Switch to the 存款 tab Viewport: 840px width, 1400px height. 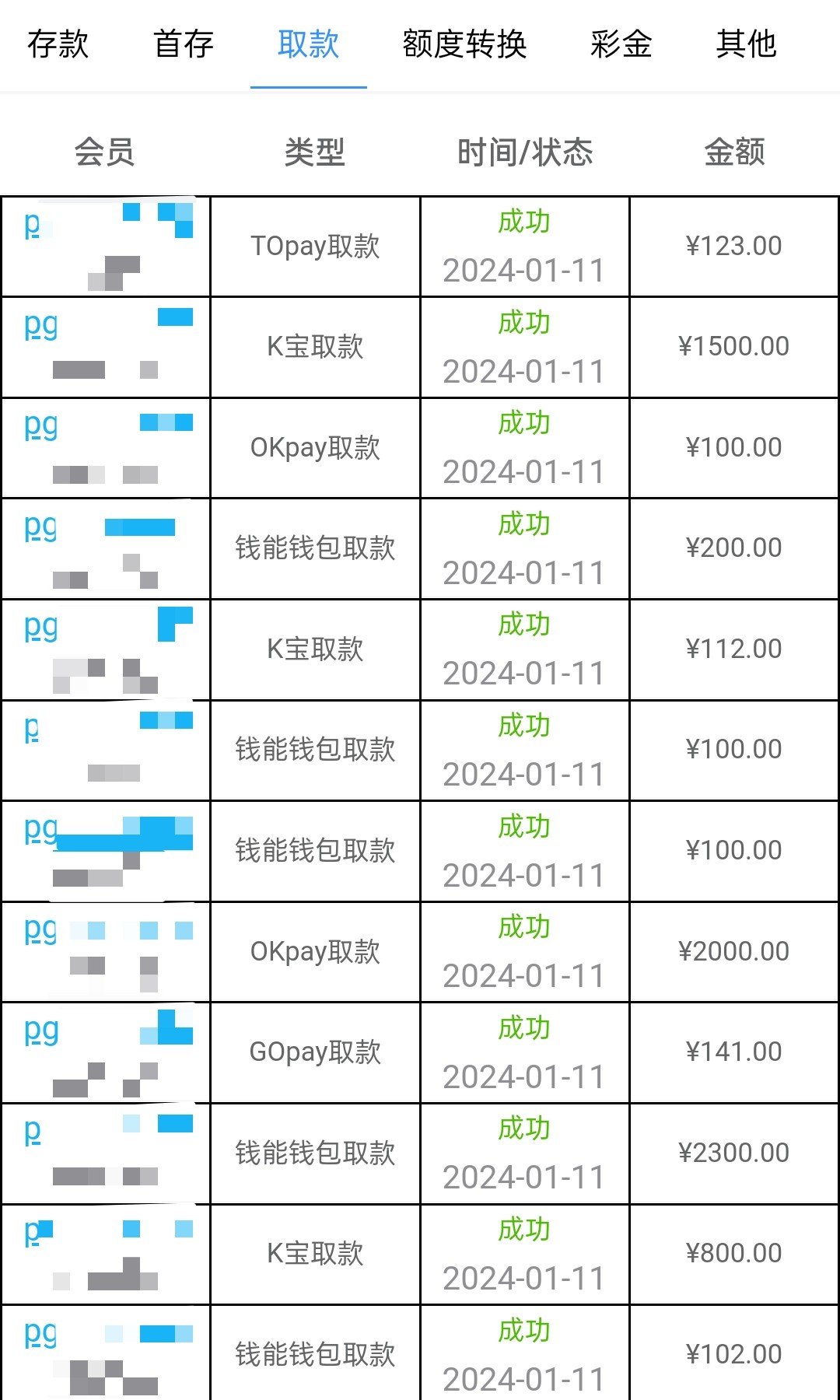[x=58, y=44]
